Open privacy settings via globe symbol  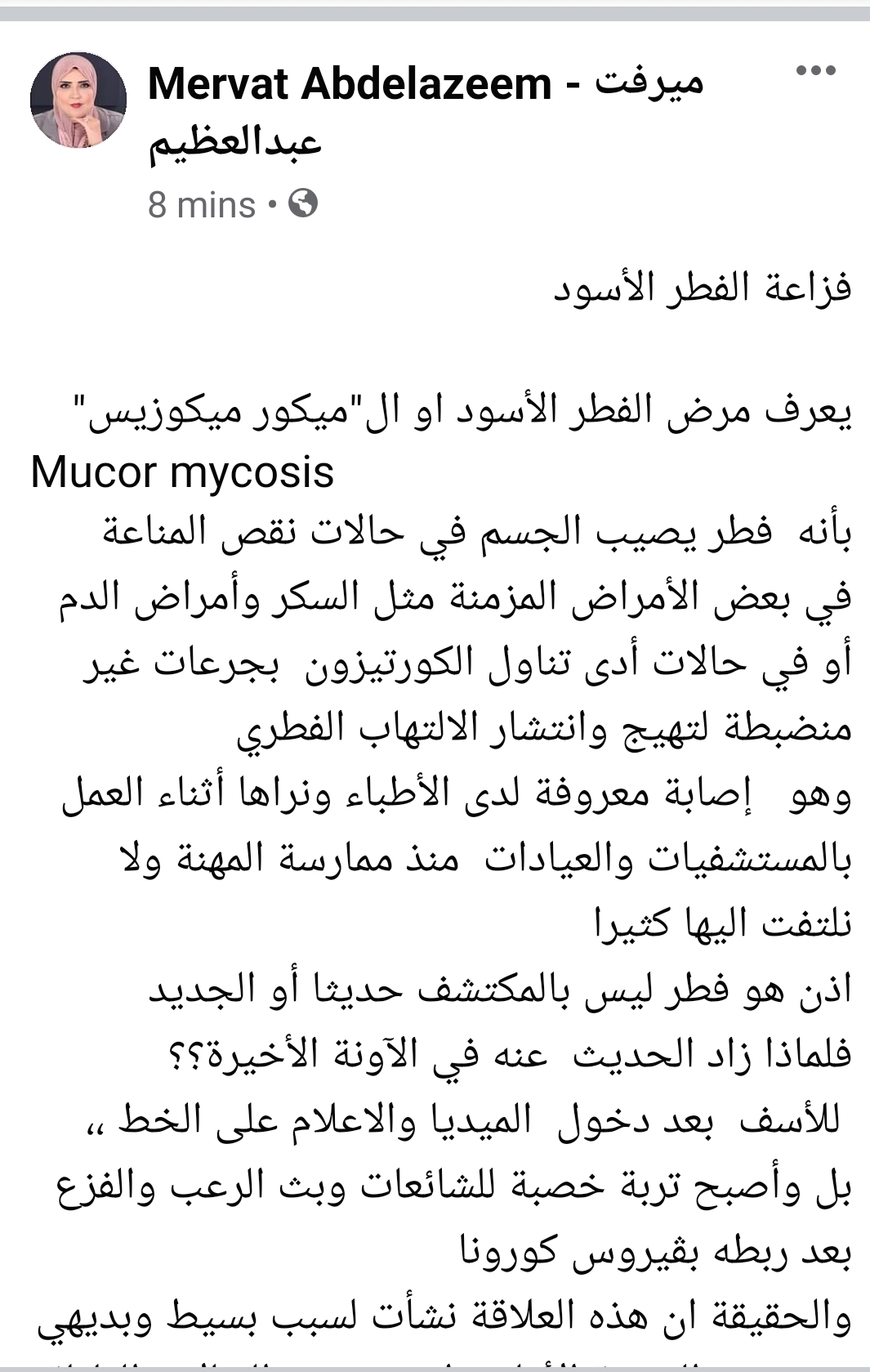302,203
